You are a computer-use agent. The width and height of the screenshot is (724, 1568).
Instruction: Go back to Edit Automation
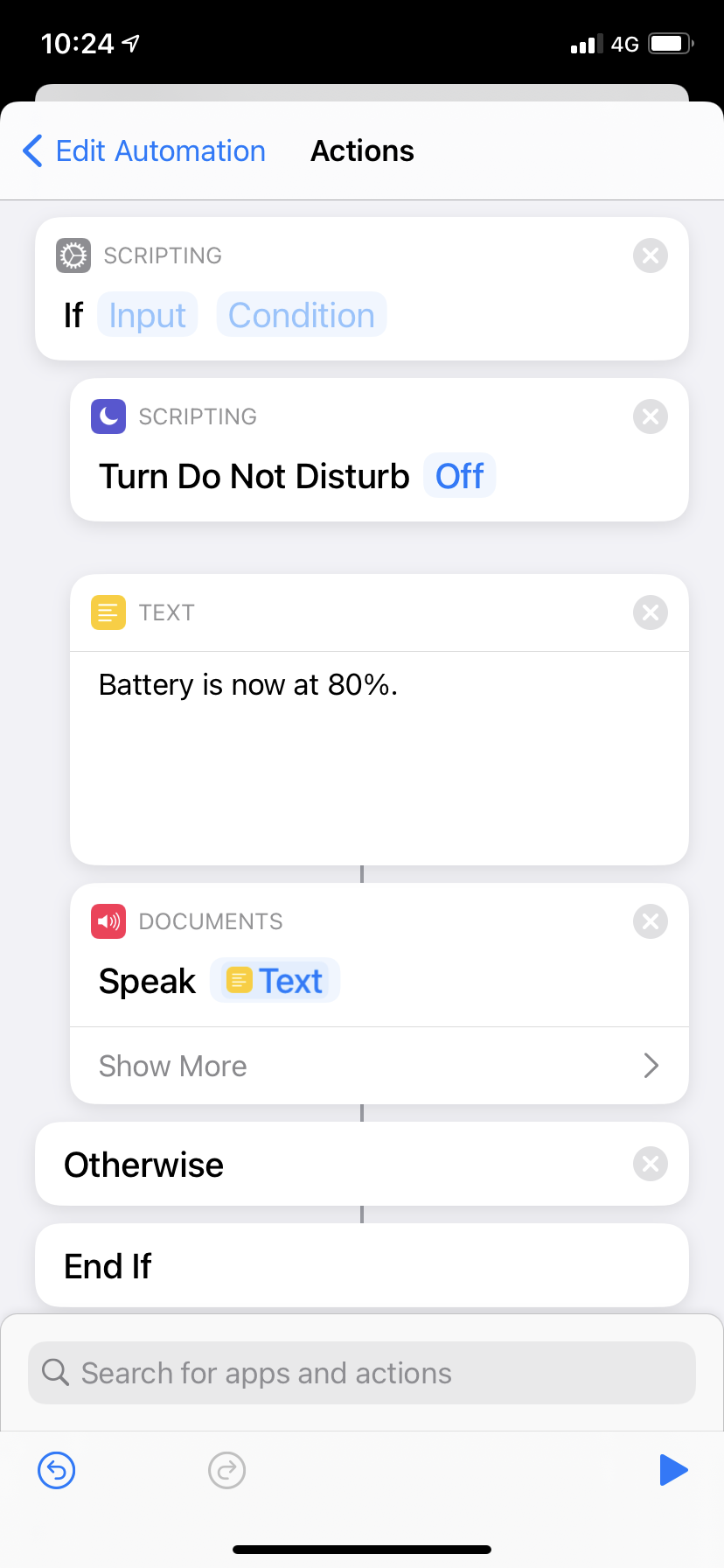point(144,151)
